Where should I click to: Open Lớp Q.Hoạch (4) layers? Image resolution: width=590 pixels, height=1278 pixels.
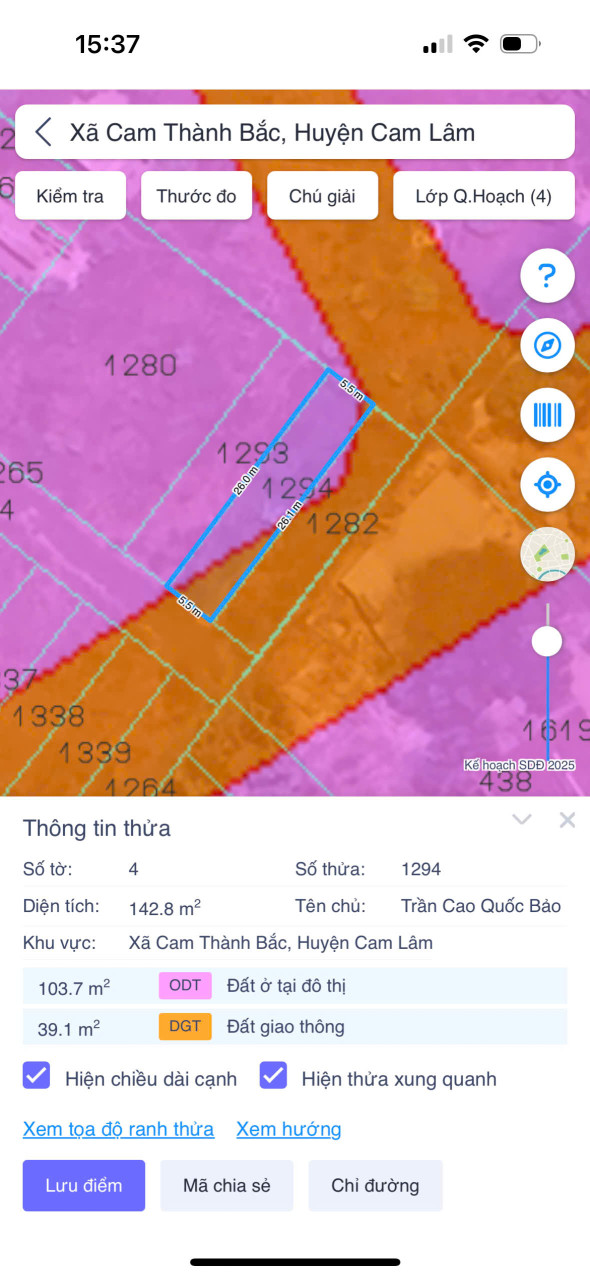pyautogui.click(x=484, y=196)
